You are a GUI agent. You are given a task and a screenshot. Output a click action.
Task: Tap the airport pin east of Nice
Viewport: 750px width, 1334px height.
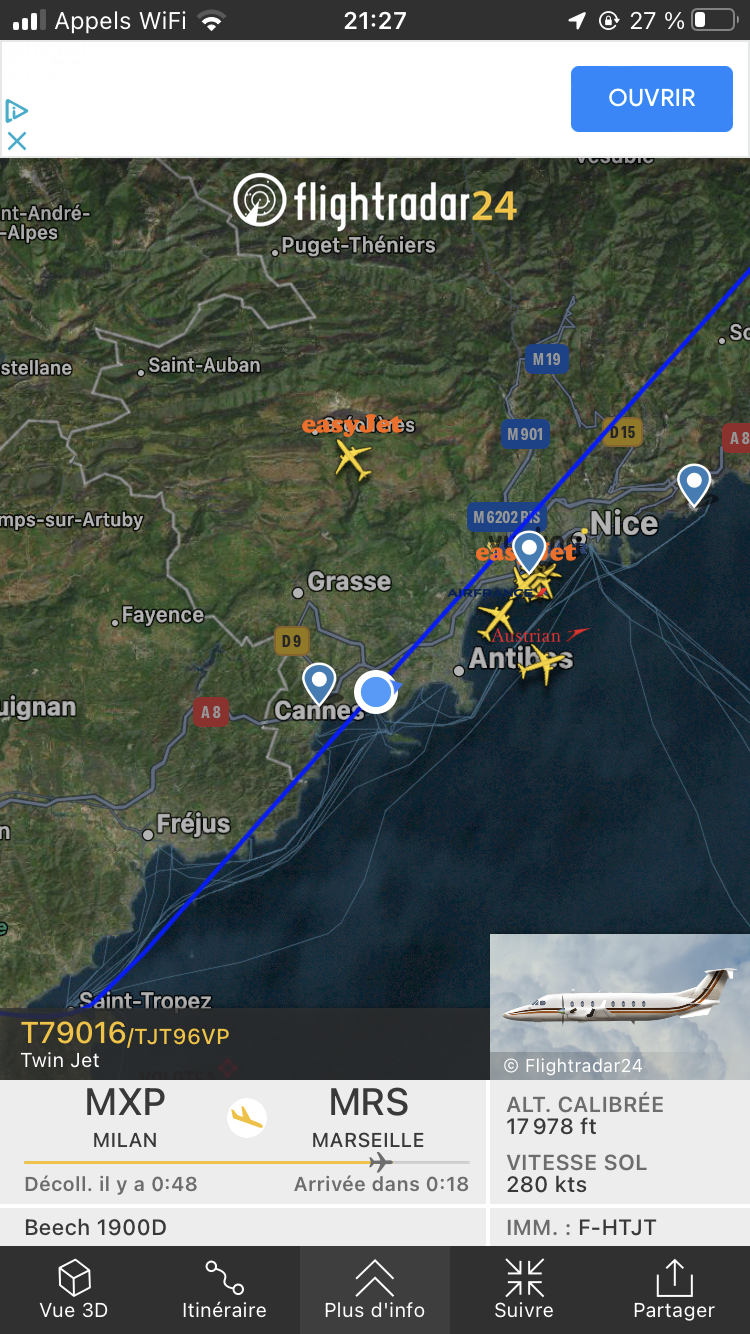[x=694, y=484]
